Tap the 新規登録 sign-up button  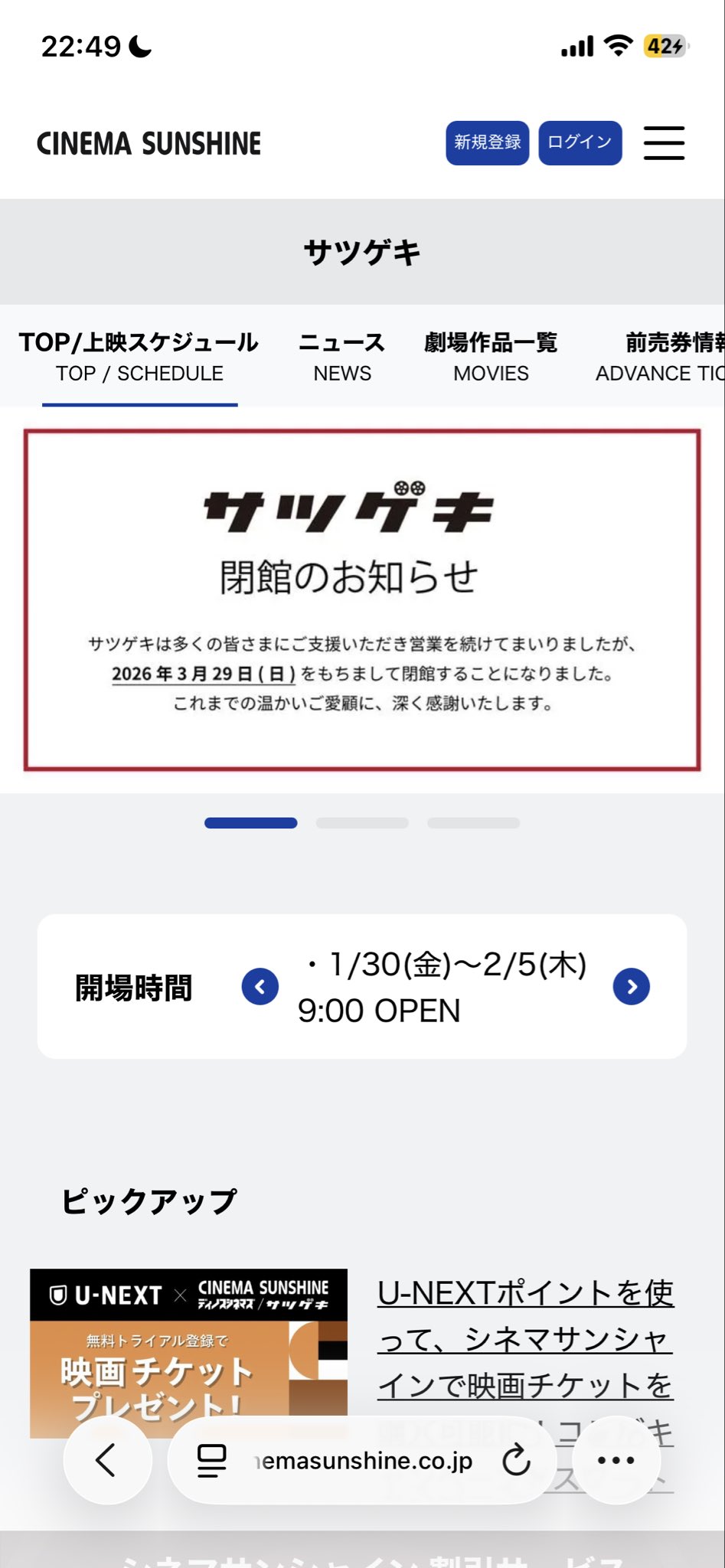click(487, 142)
